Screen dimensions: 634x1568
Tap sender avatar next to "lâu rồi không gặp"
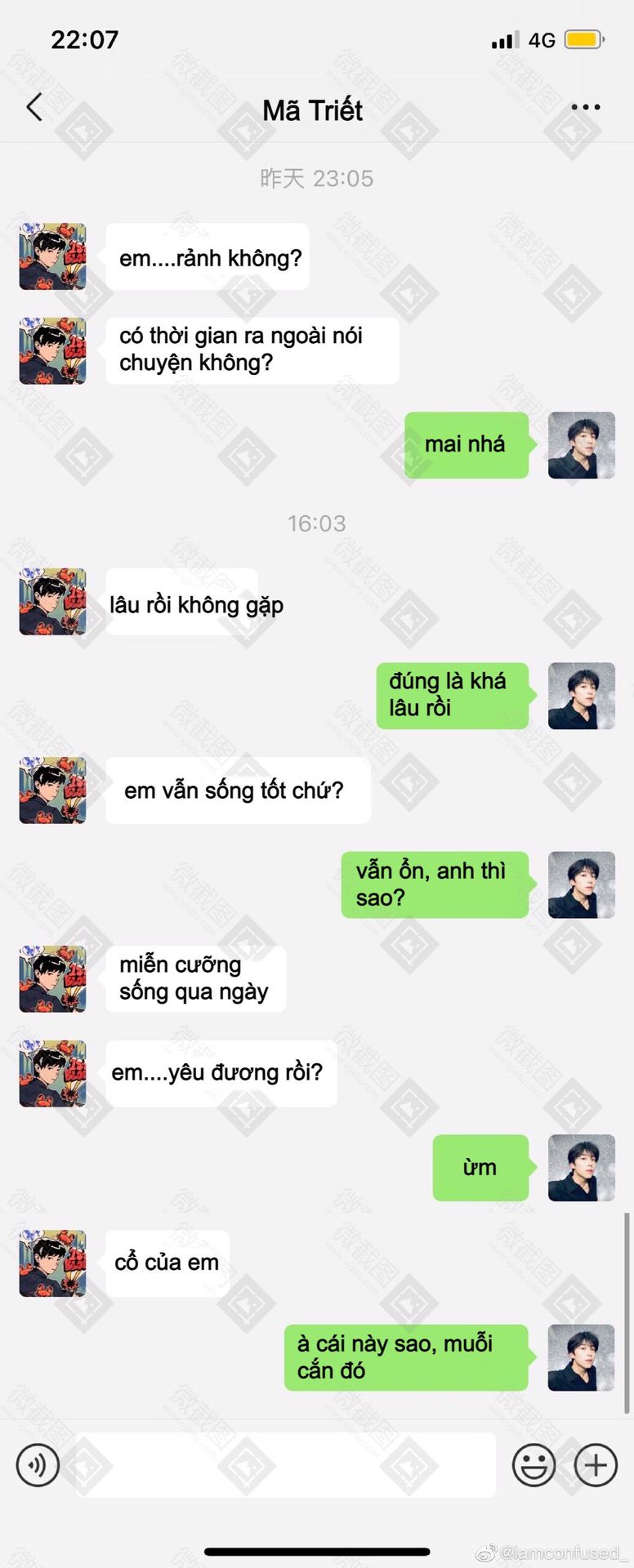[53, 602]
